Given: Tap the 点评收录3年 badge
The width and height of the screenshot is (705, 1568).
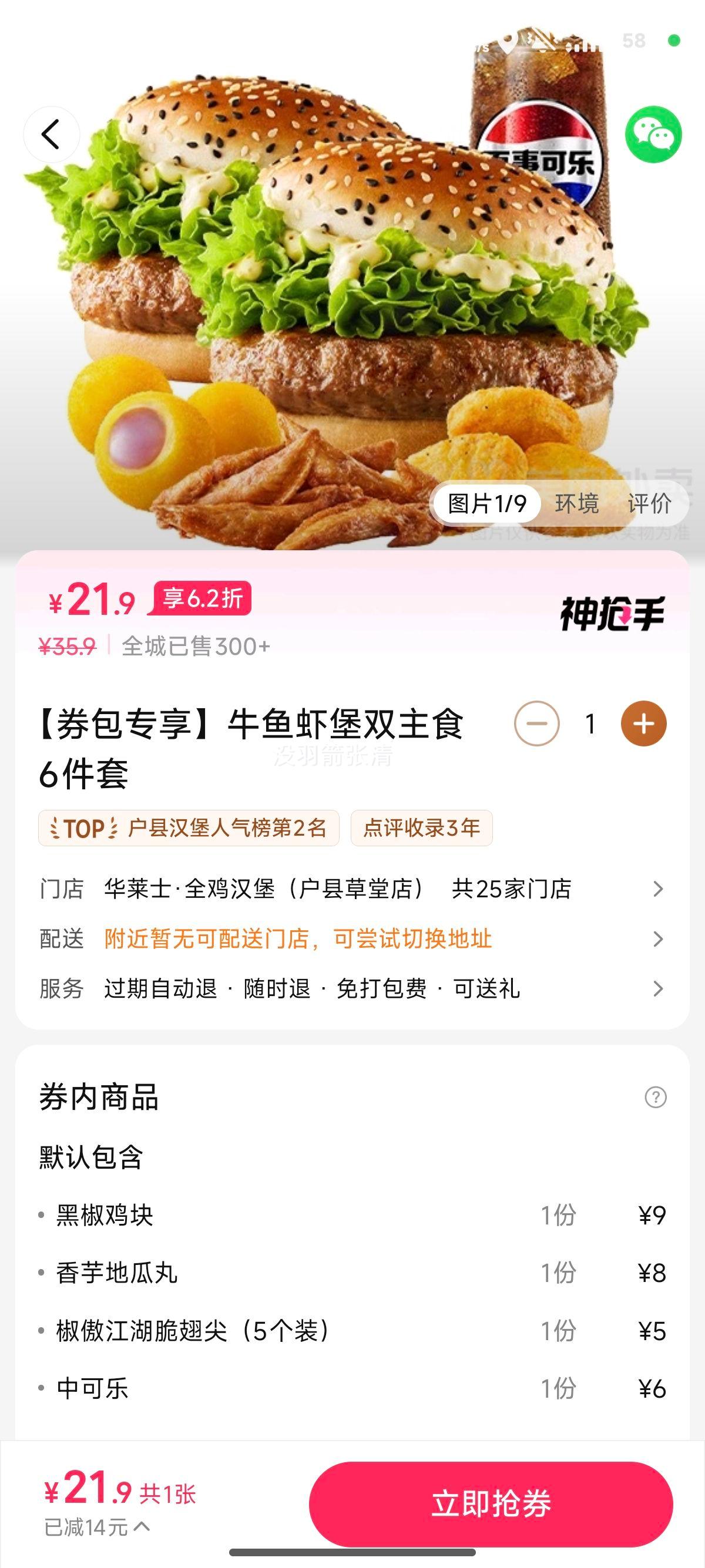Looking at the screenshot, I should pyautogui.click(x=421, y=828).
